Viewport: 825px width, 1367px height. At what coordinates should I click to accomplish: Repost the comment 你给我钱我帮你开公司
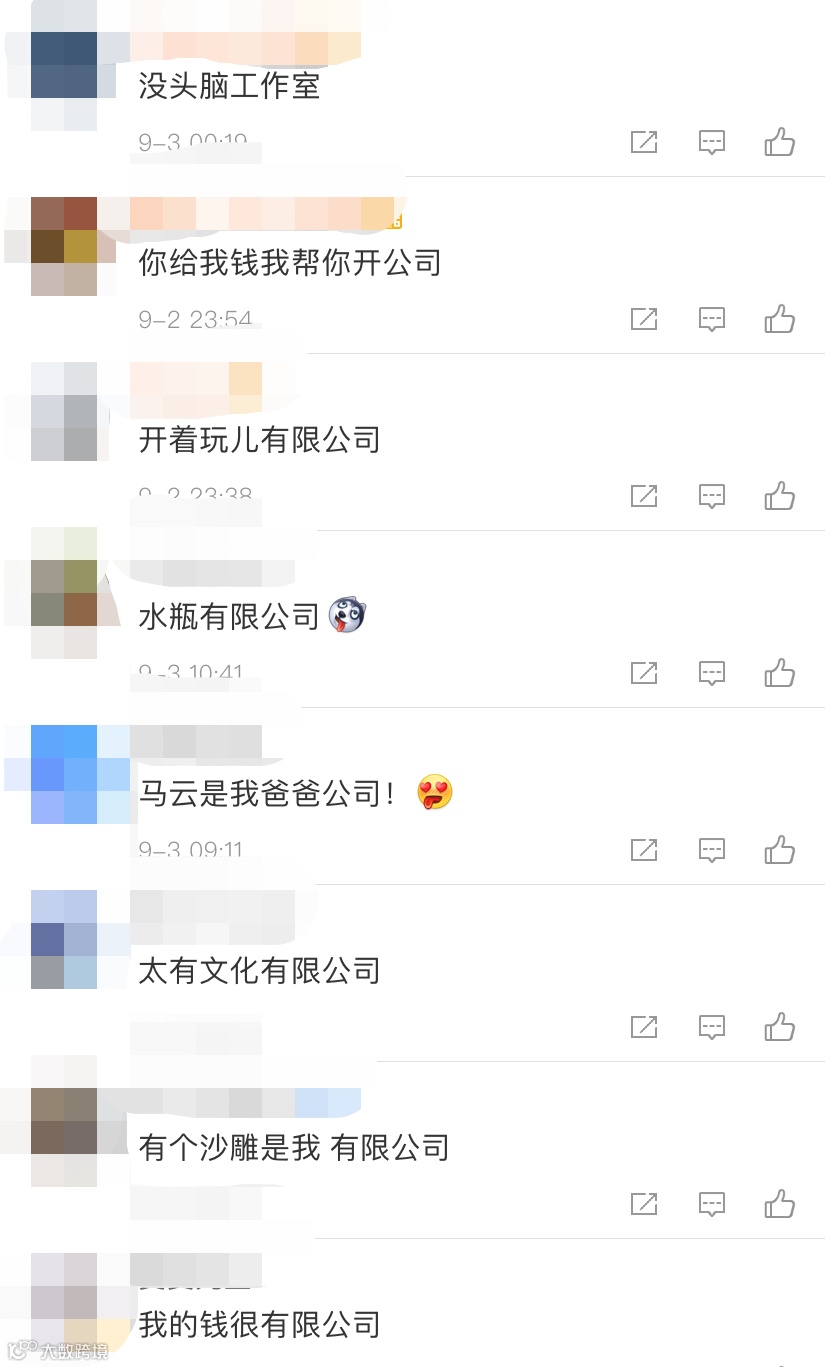[644, 319]
